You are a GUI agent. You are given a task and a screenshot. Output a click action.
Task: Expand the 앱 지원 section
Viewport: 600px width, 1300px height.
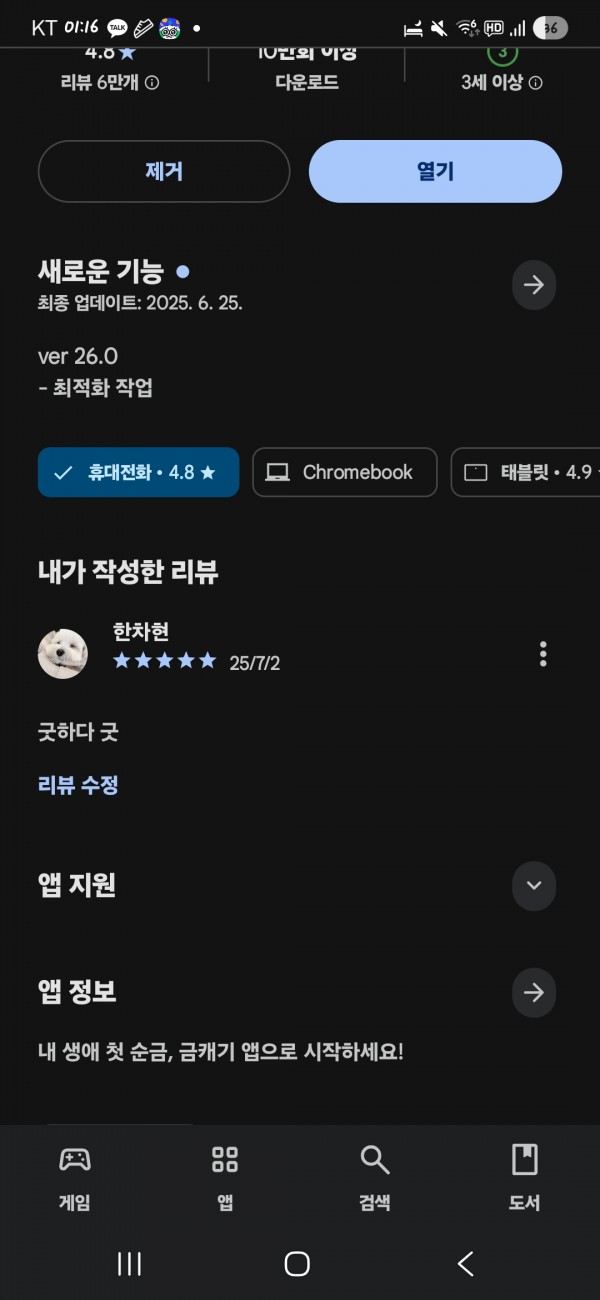point(534,885)
